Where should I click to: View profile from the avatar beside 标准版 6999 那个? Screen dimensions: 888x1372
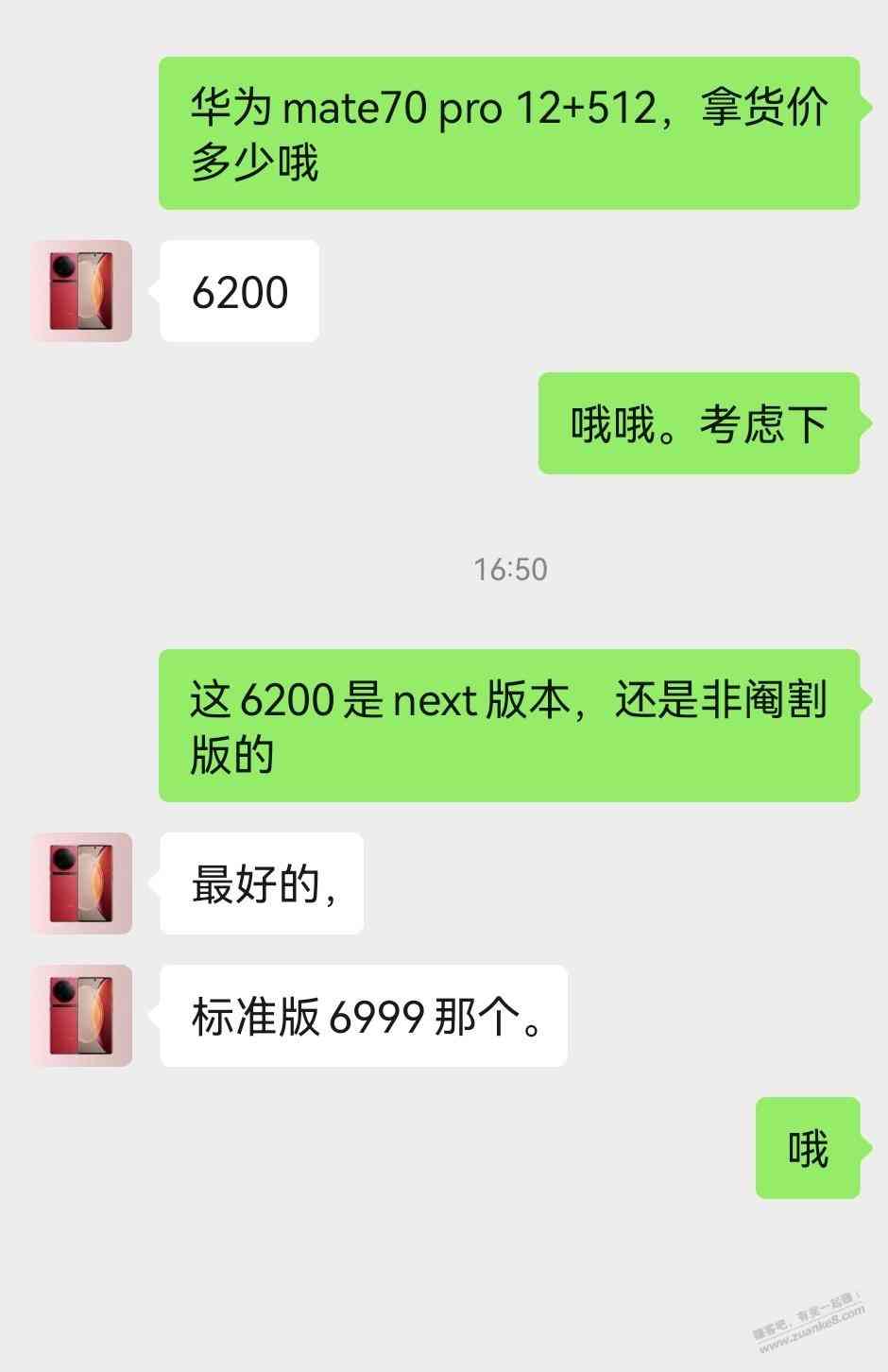(x=81, y=1016)
